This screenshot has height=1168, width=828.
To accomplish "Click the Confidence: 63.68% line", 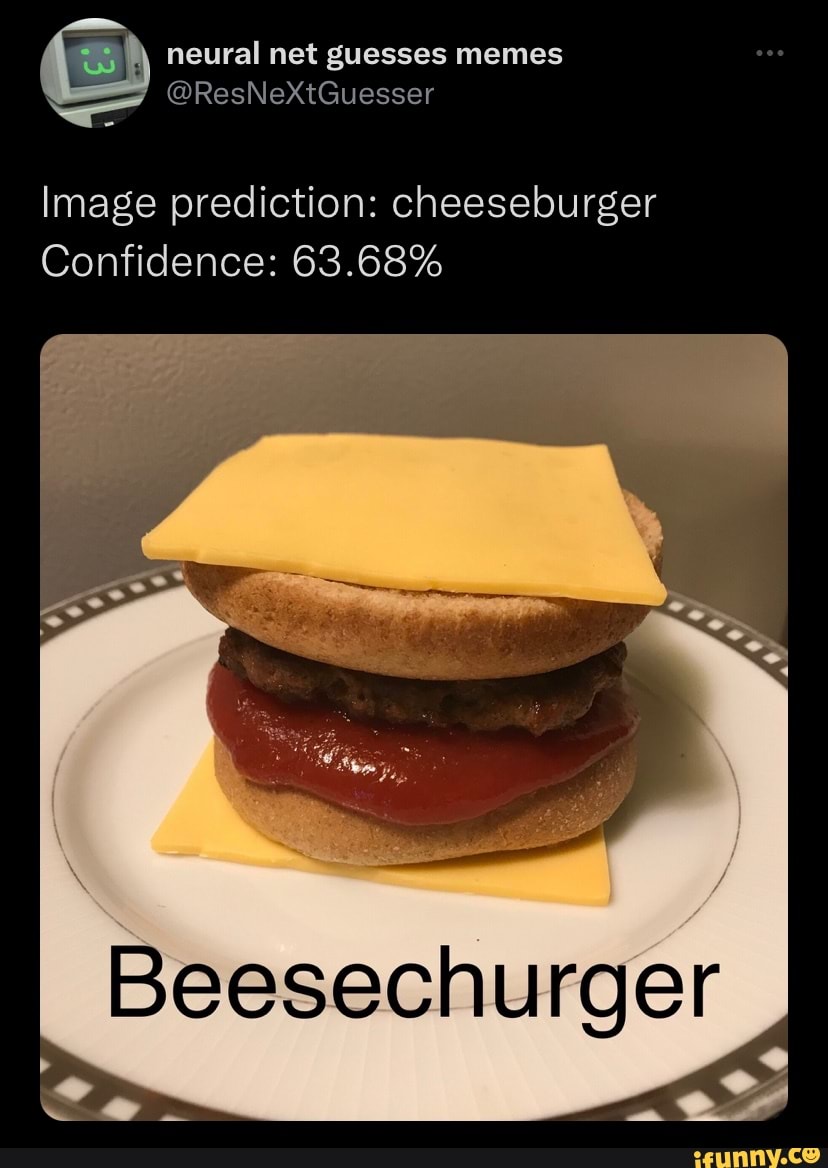I will coord(243,263).
